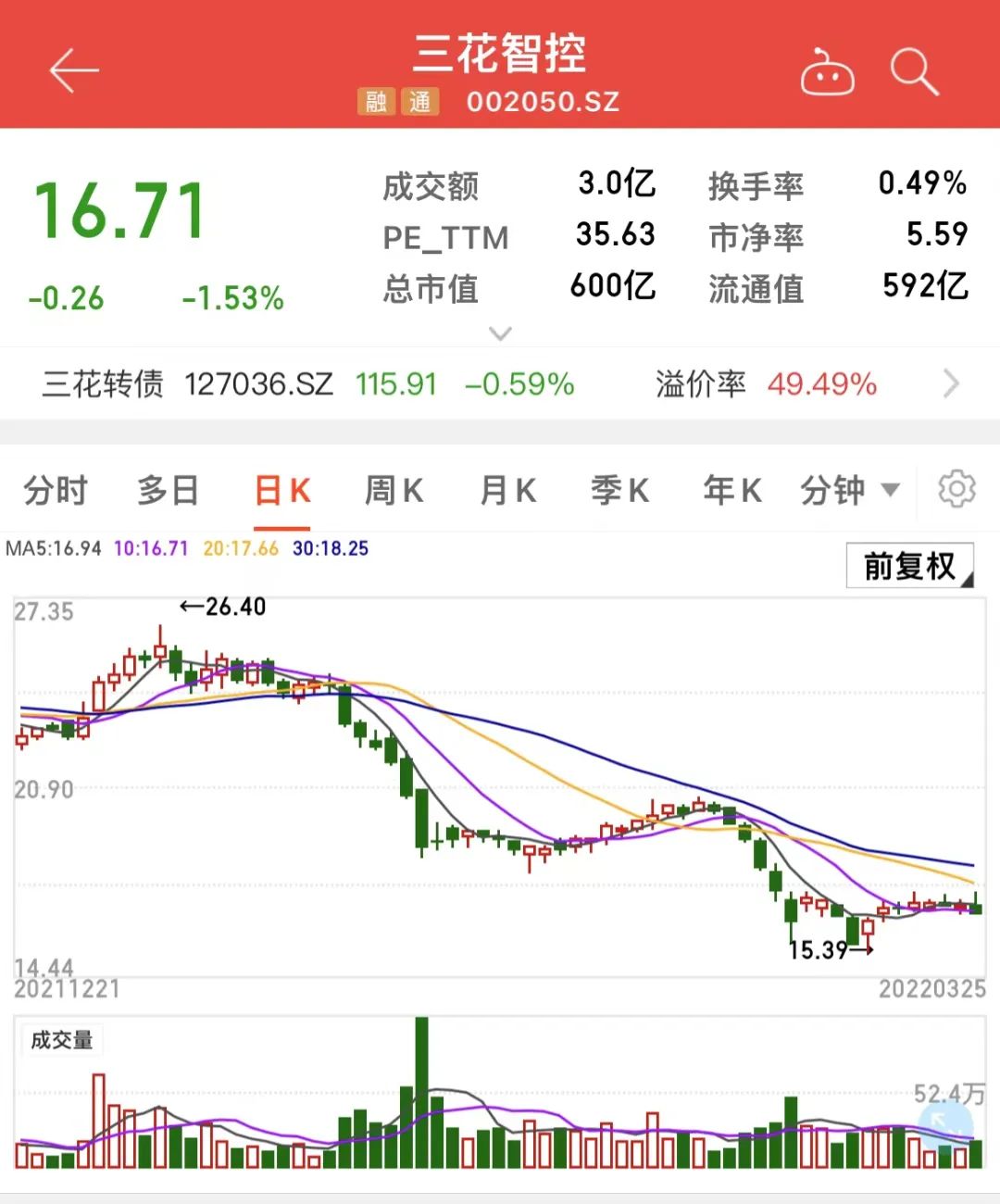Expand the 分钟 minute-interval dropdown
The height and width of the screenshot is (1204, 1000).
point(847,491)
